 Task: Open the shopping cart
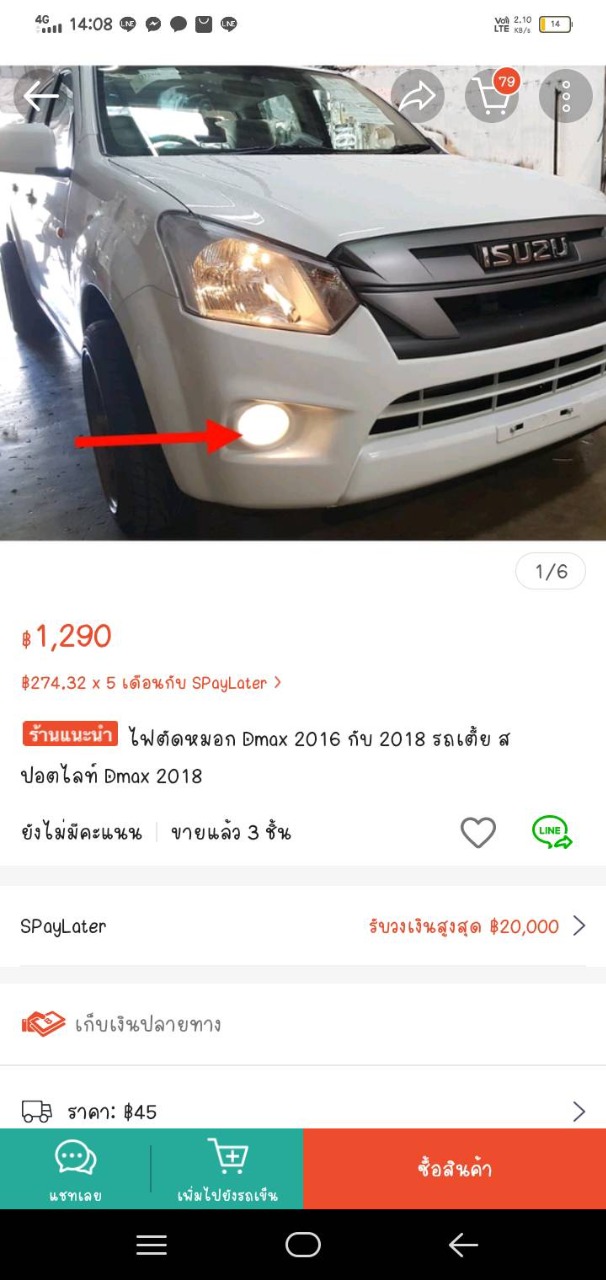click(491, 97)
